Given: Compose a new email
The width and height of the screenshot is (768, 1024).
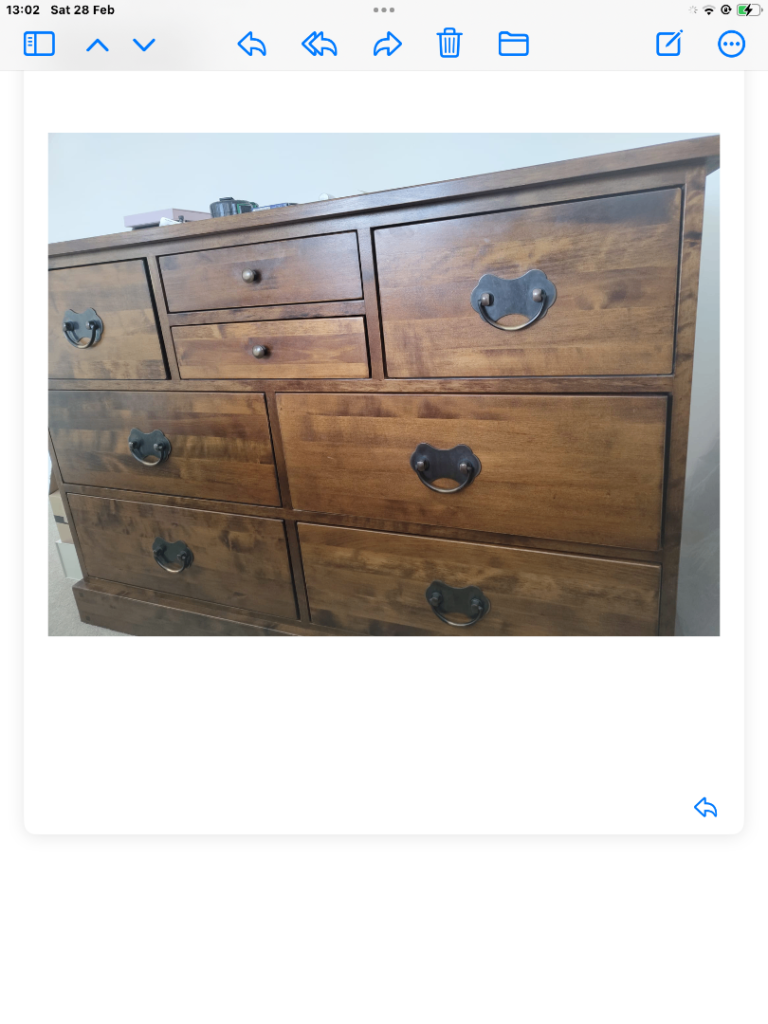Looking at the screenshot, I should (669, 44).
